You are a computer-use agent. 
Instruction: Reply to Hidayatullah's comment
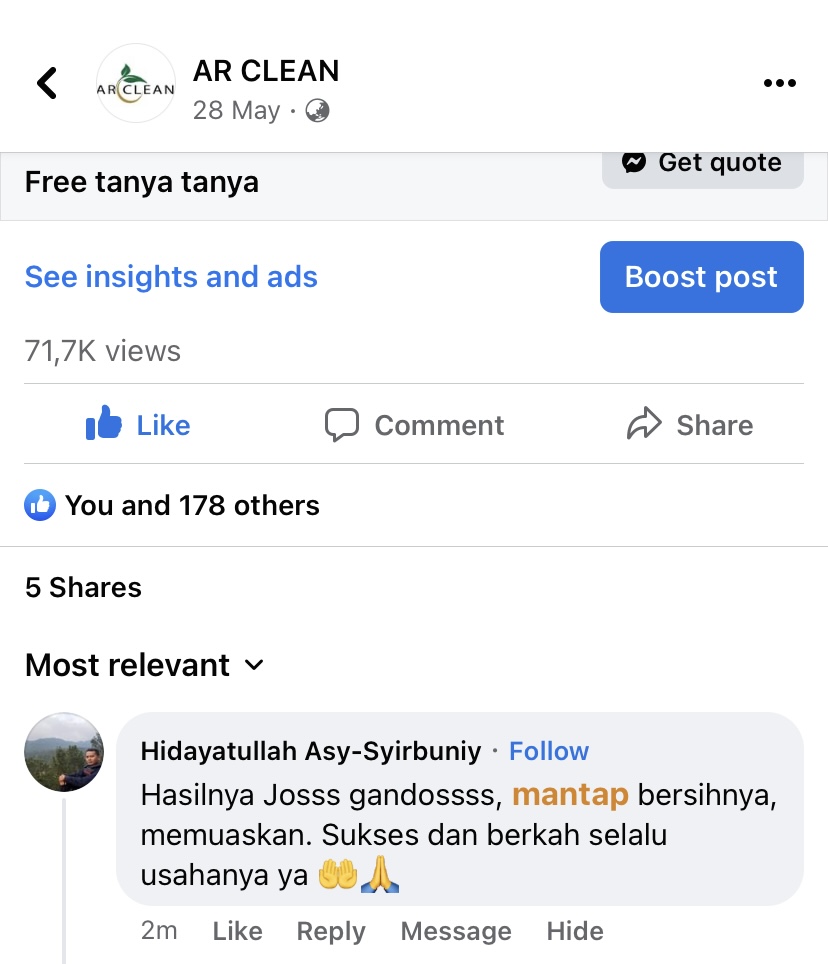tap(330, 931)
